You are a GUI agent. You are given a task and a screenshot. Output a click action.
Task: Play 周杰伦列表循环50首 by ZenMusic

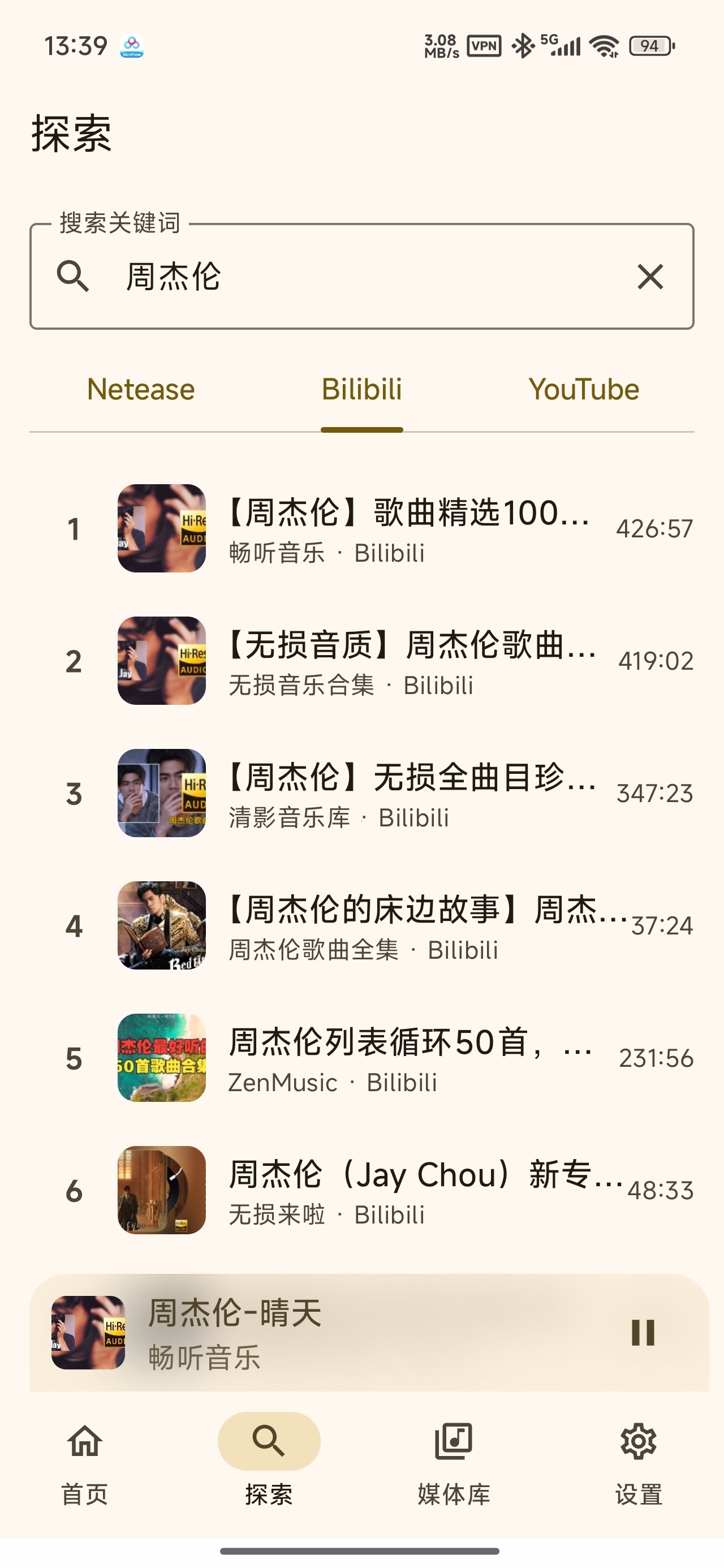point(361,1058)
